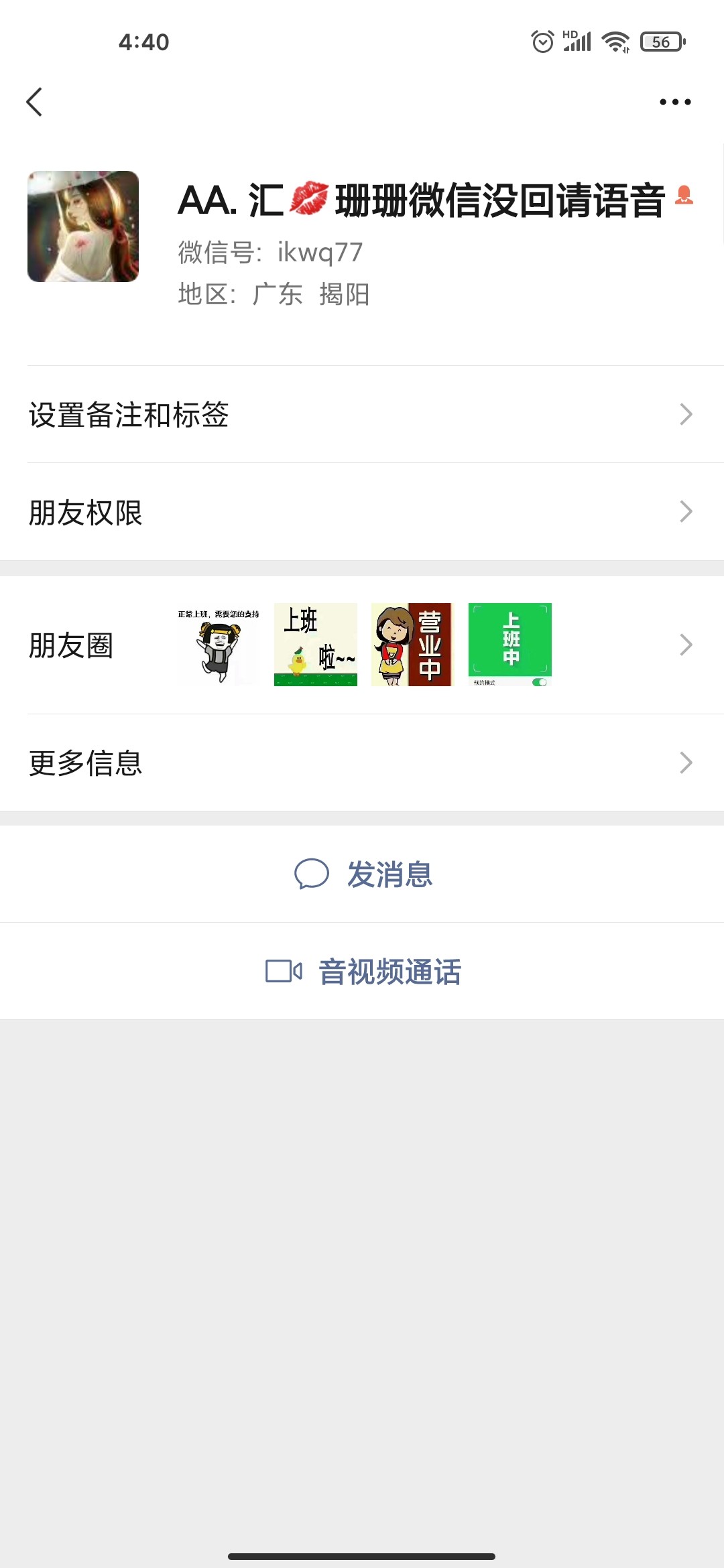Viewport: 724px width, 1568px height.
Task: Tap the HD signal icon in the status bar
Action: coord(577,42)
